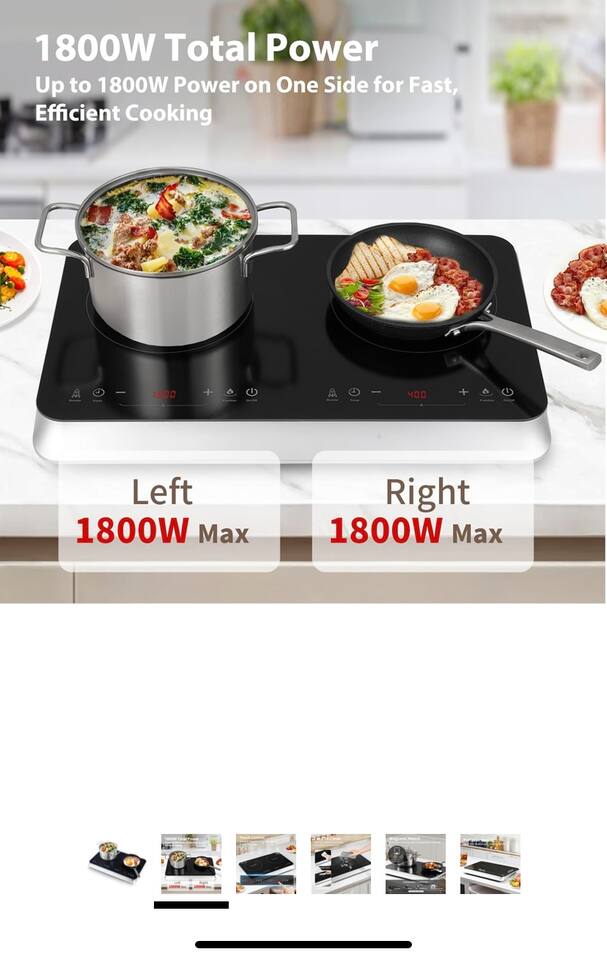Open the fifth thumbnail with the dark background
This screenshot has width=607, height=960.
[x=415, y=863]
